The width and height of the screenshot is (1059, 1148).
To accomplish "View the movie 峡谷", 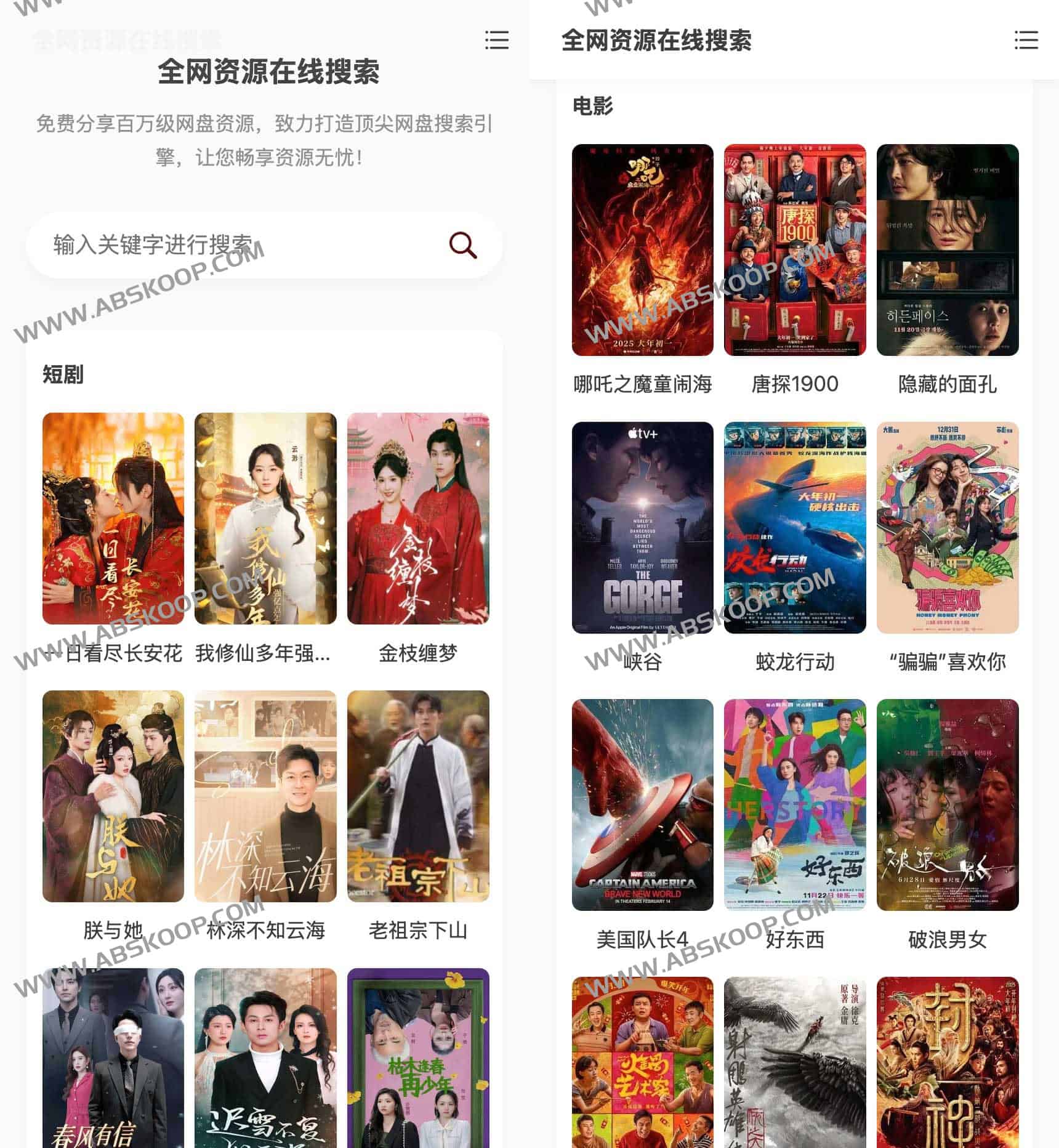I will click(642, 527).
